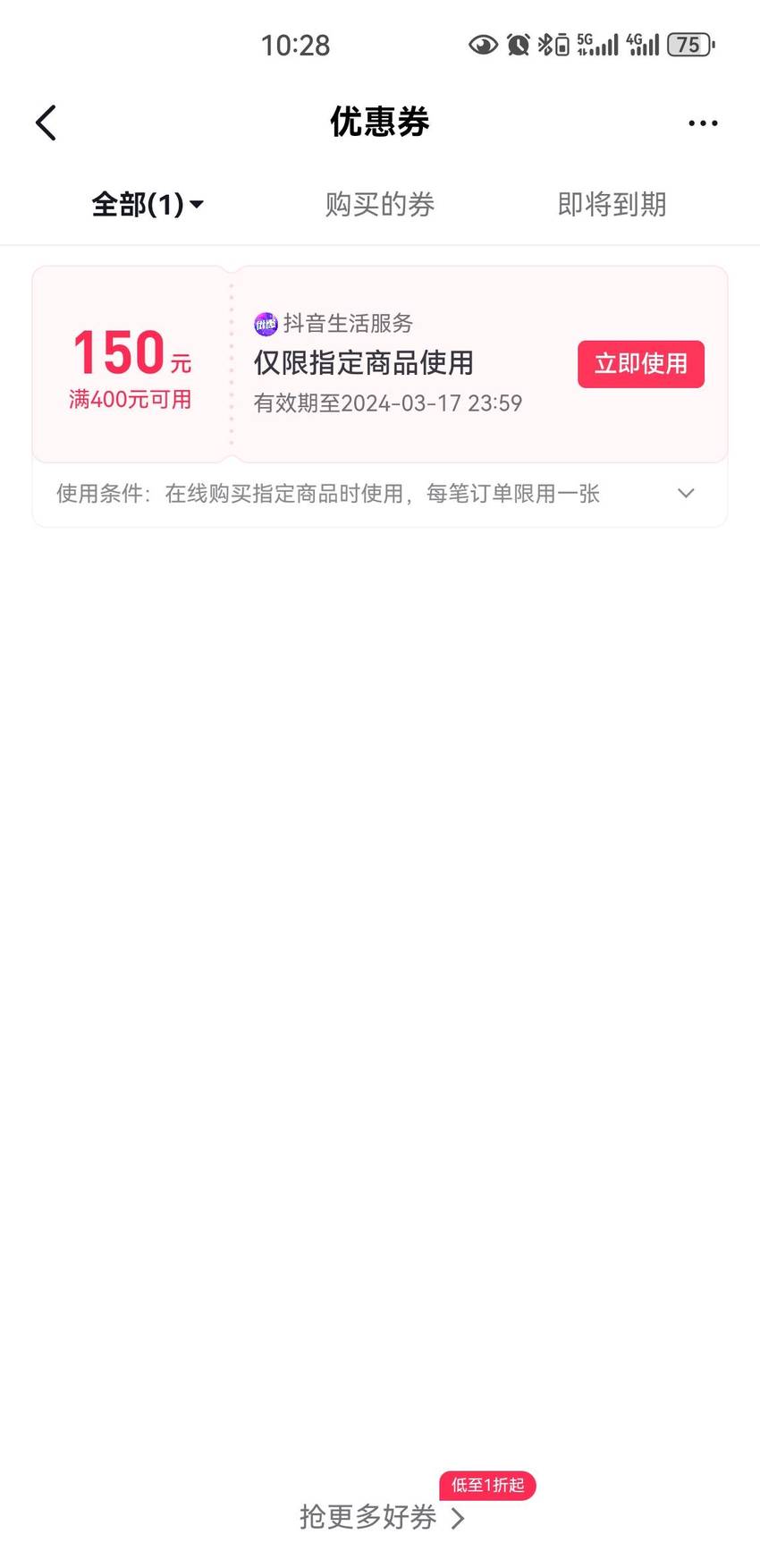Tap 立即使用 on the 150元 coupon
Viewport: 760px width, 1568px height.
[641, 364]
